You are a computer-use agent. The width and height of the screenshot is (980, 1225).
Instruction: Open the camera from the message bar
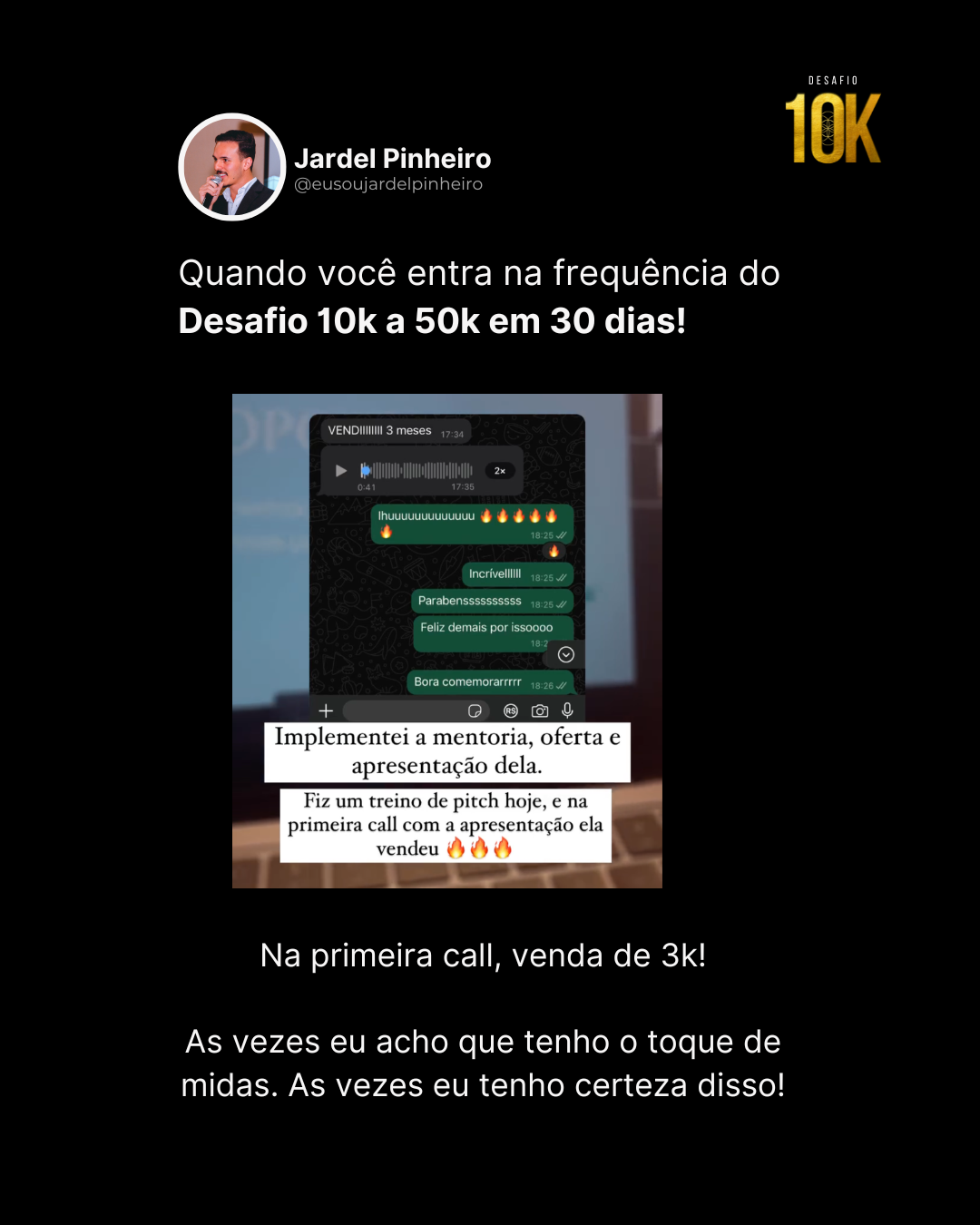[539, 711]
